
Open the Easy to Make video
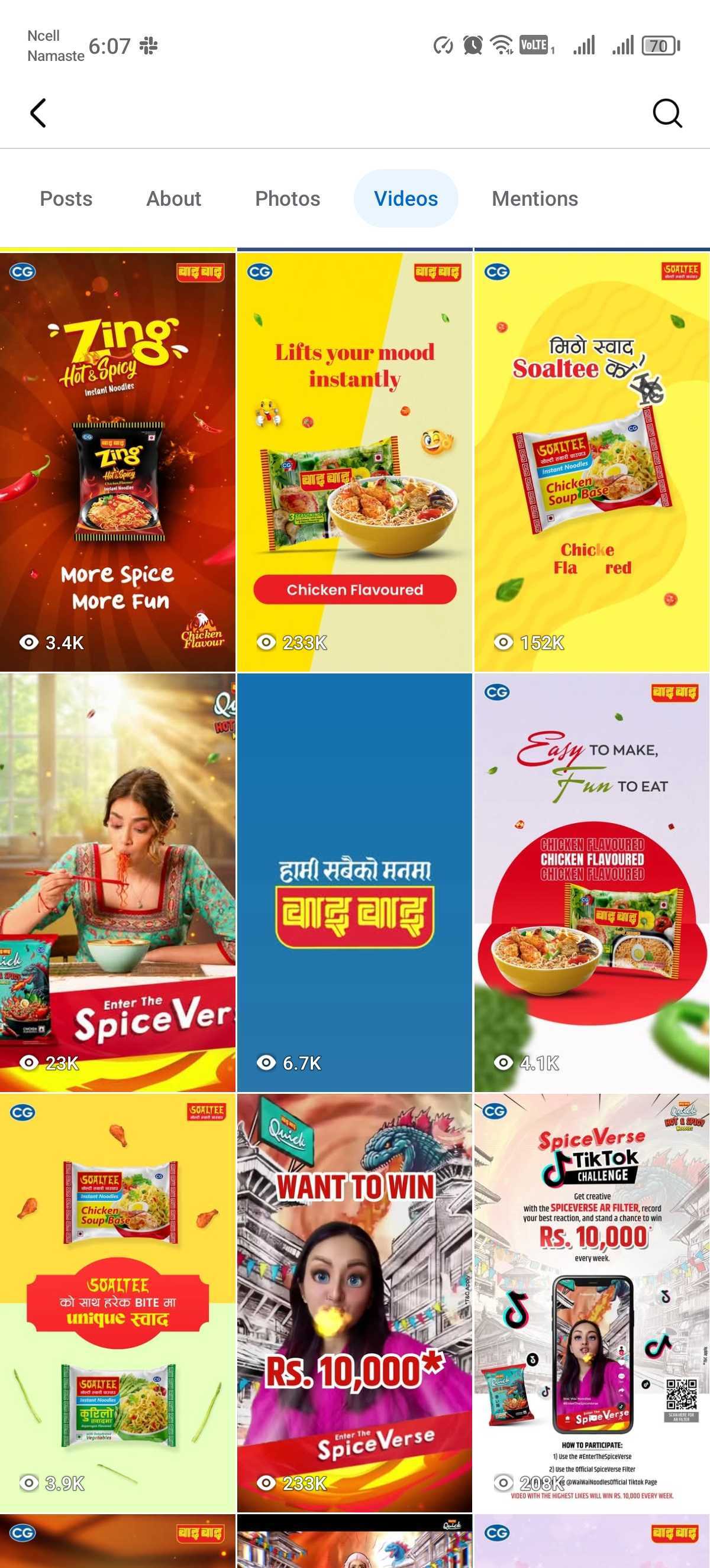(x=592, y=883)
